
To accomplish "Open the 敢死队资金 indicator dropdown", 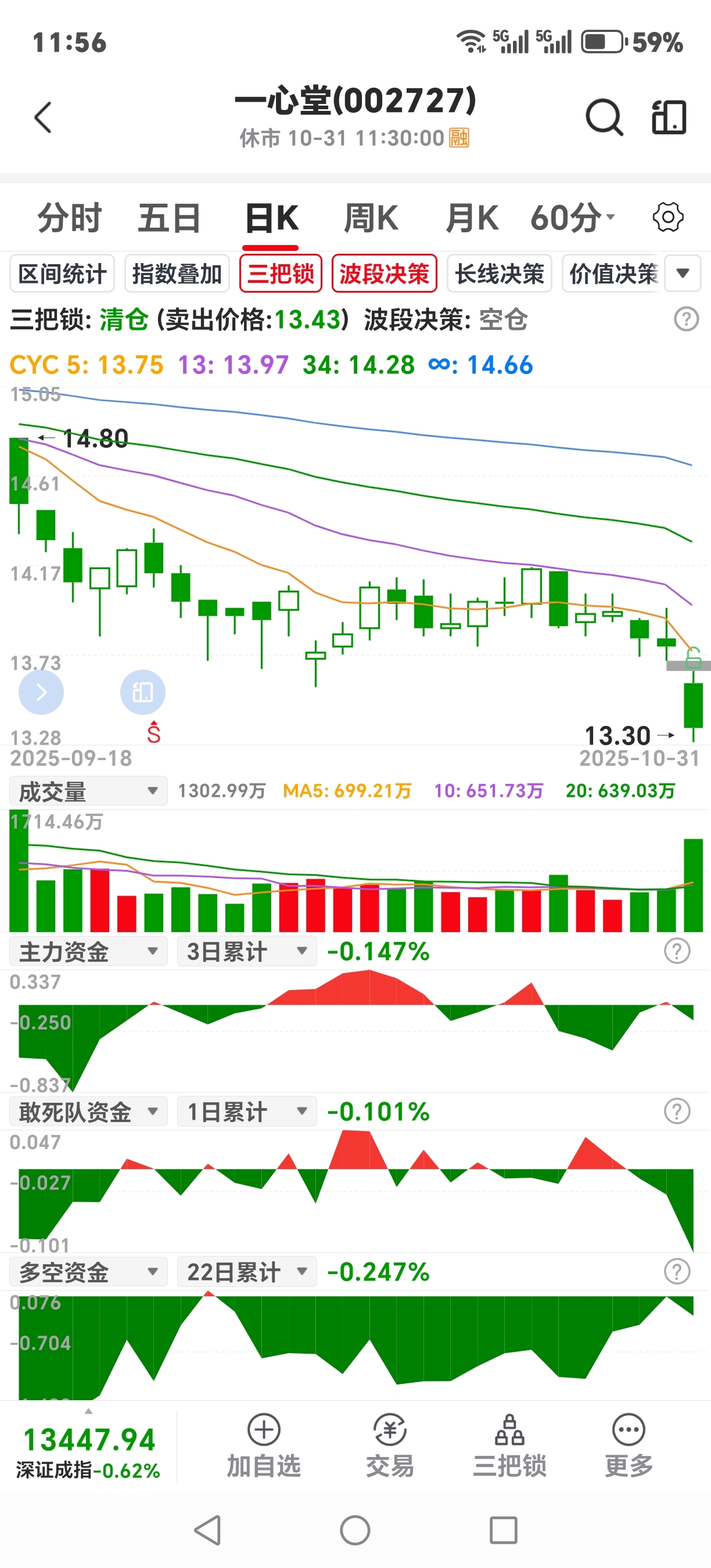I will click(x=88, y=1112).
